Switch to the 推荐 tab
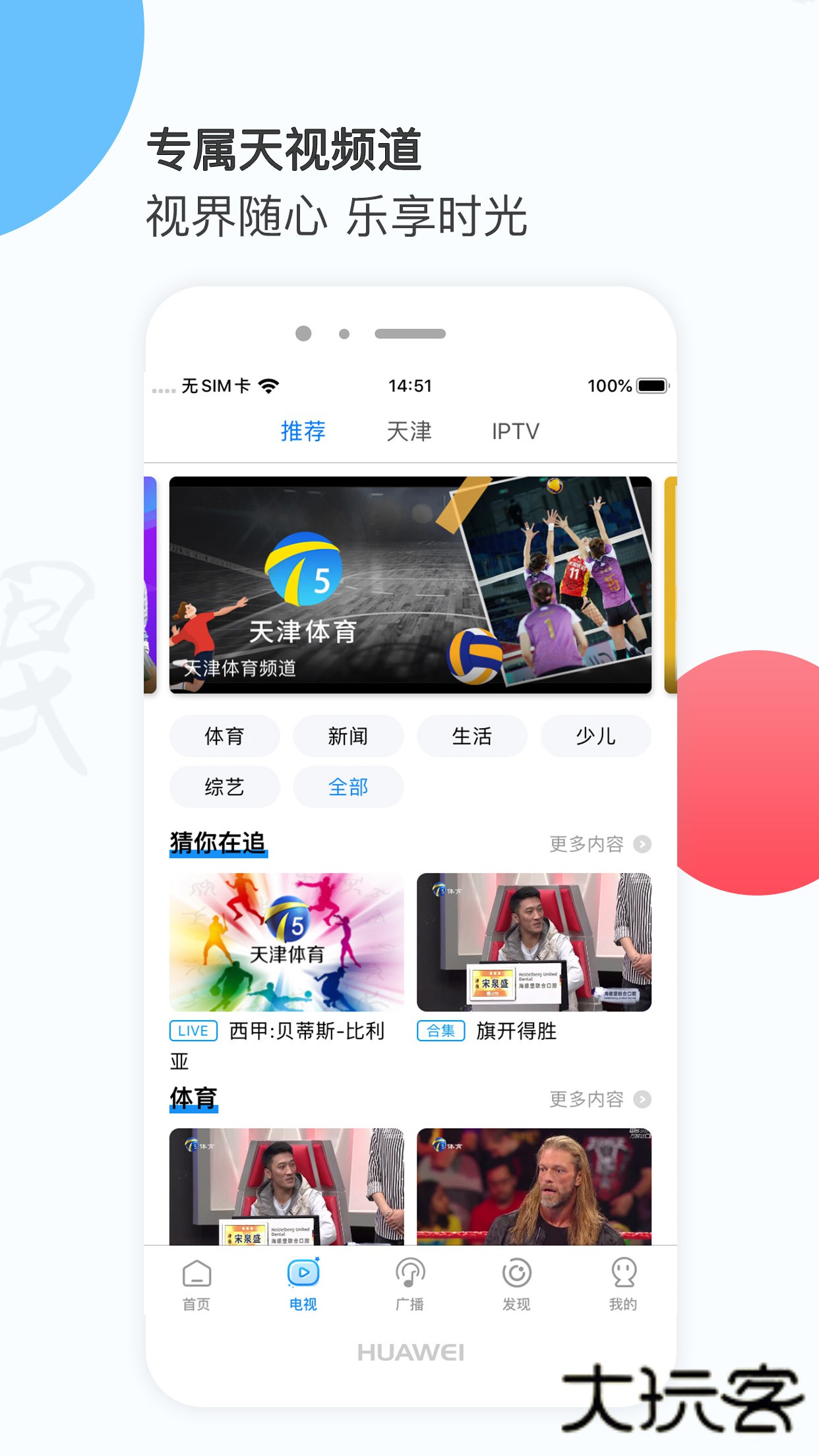The width and height of the screenshot is (819, 1456). 303,431
